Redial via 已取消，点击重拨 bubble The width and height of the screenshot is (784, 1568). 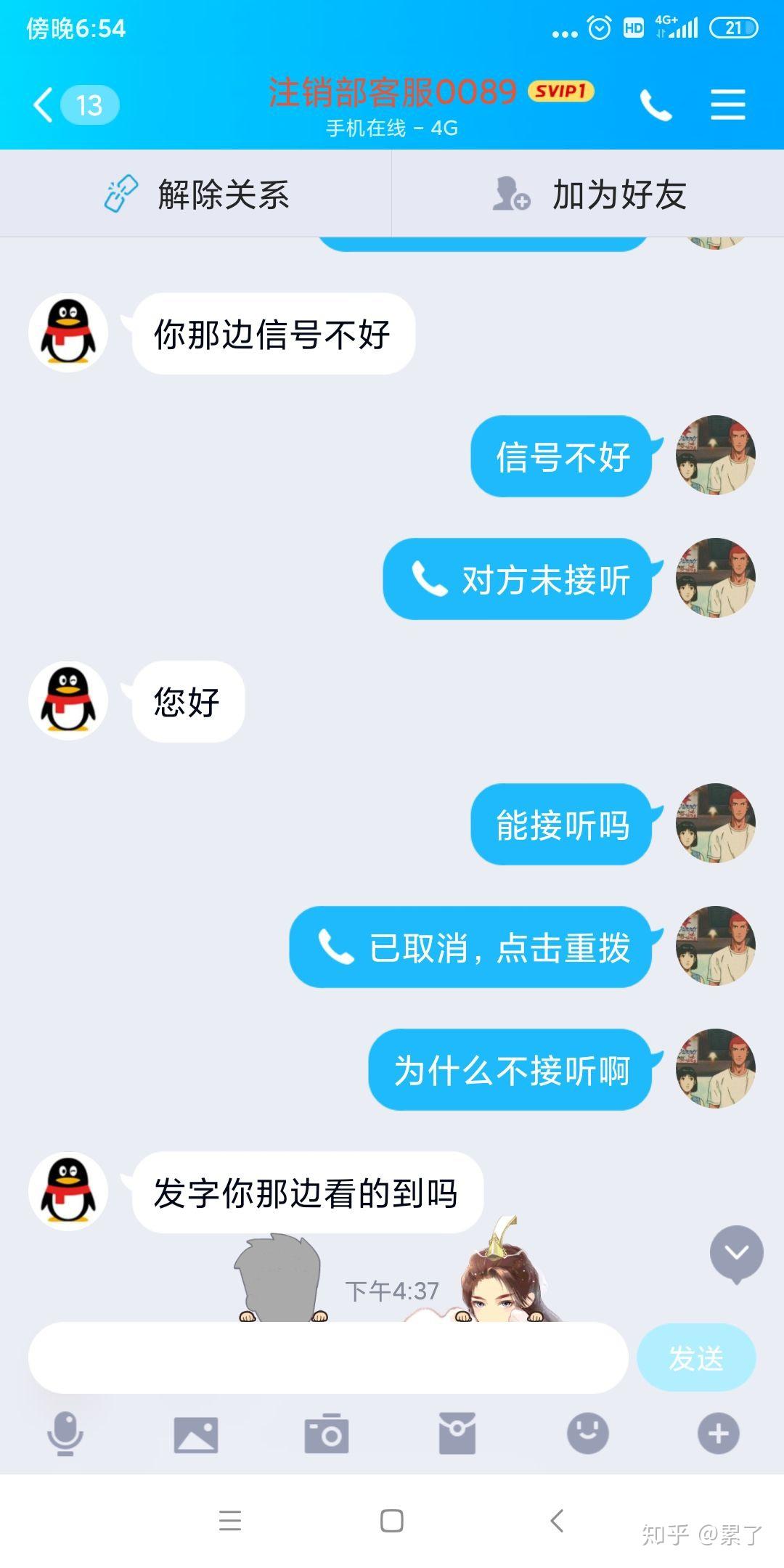(471, 947)
